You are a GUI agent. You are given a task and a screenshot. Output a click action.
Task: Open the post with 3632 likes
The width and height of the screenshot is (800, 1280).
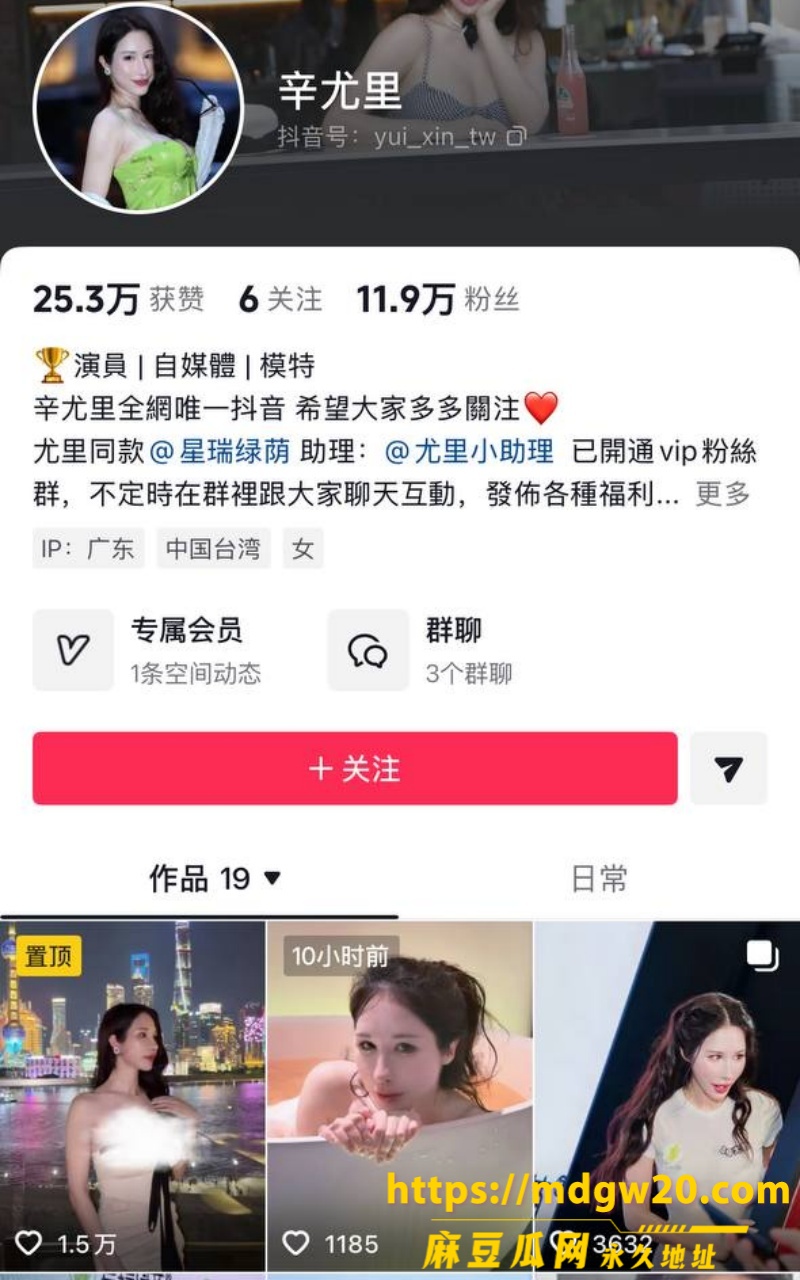pos(667,1096)
